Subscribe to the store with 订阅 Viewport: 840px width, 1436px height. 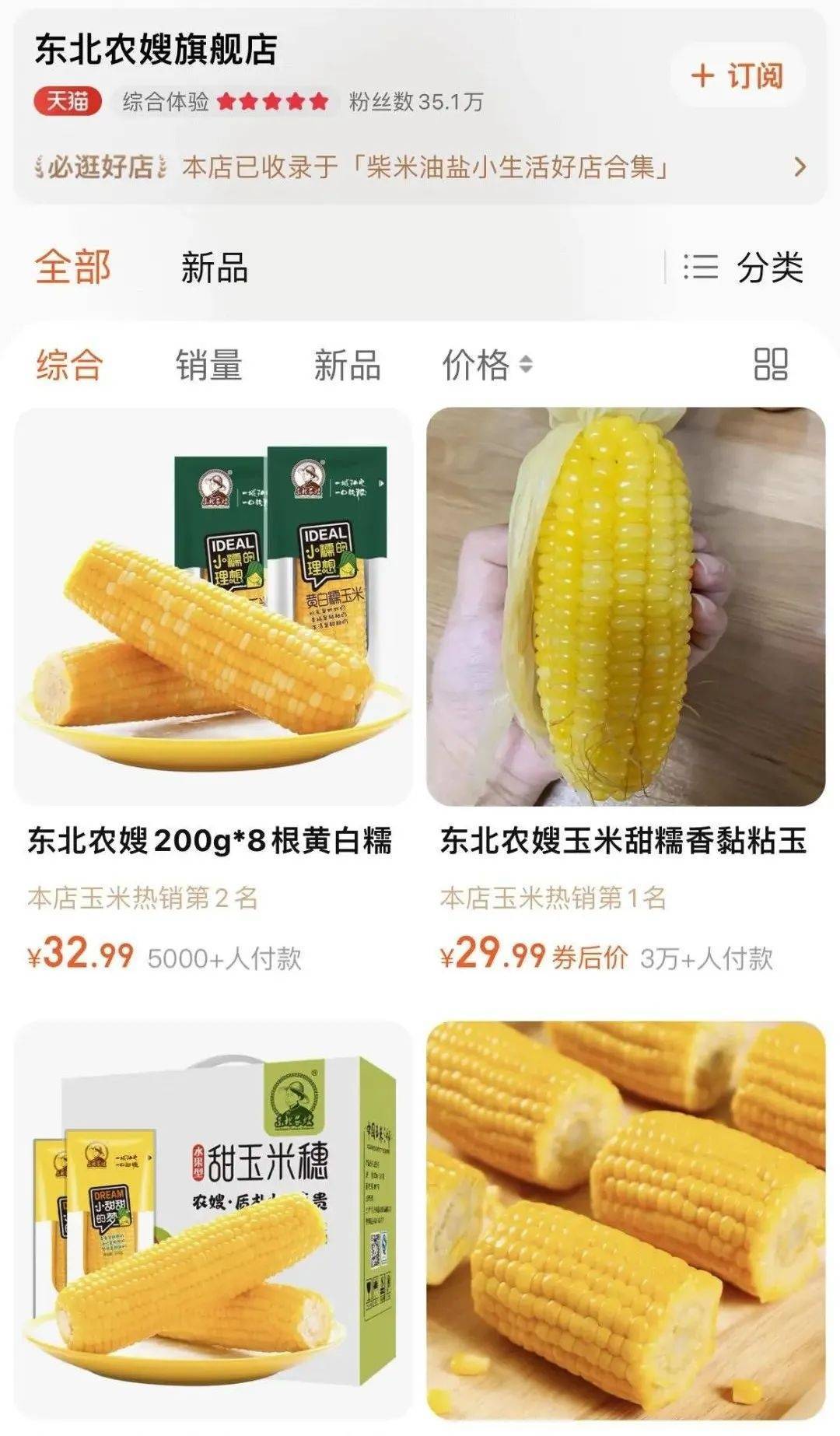coord(737,75)
